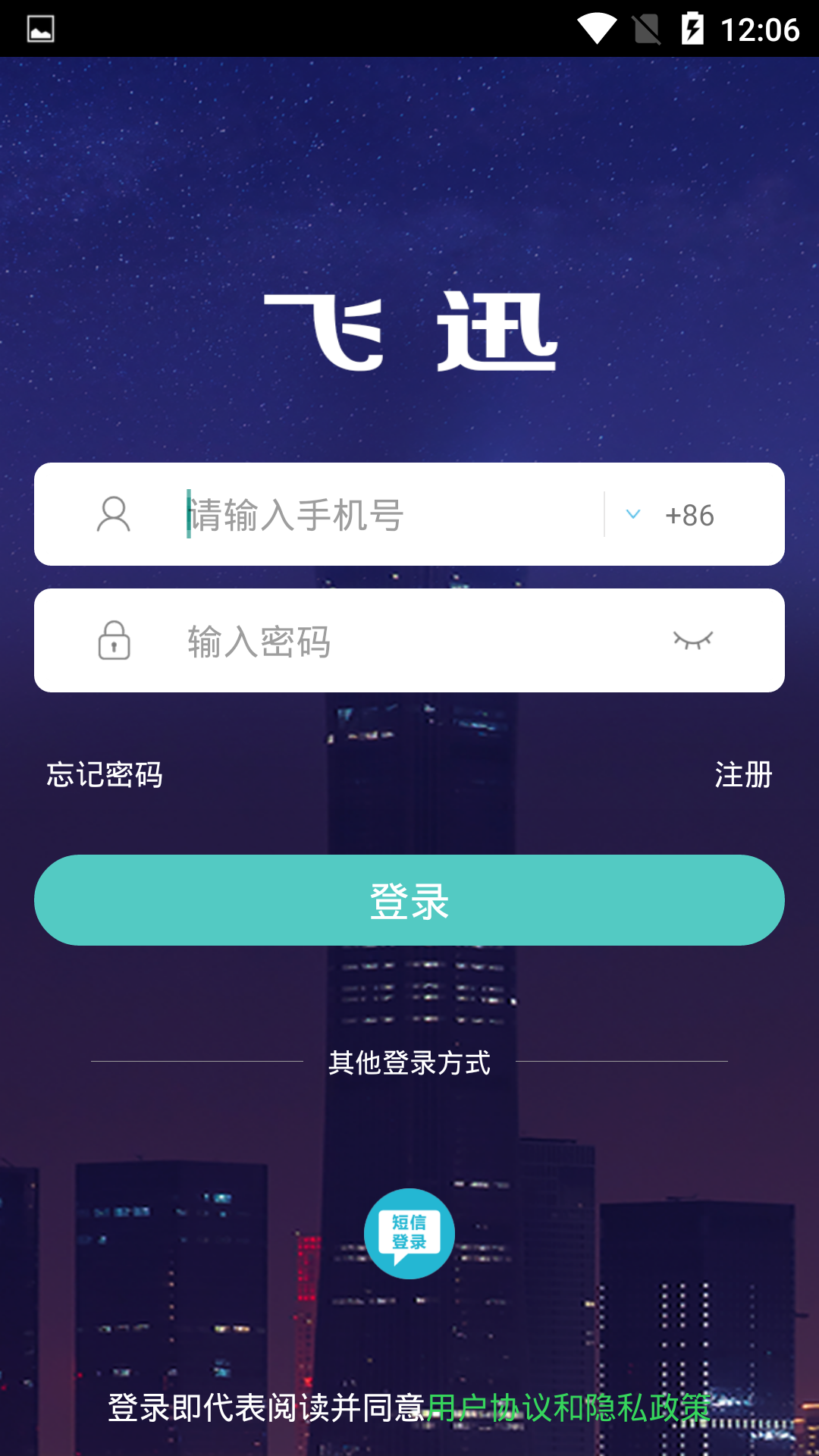This screenshot has height=1456, width=819.
Task: Open the 忘记密码 forgot password link
Action: point(105,775)
